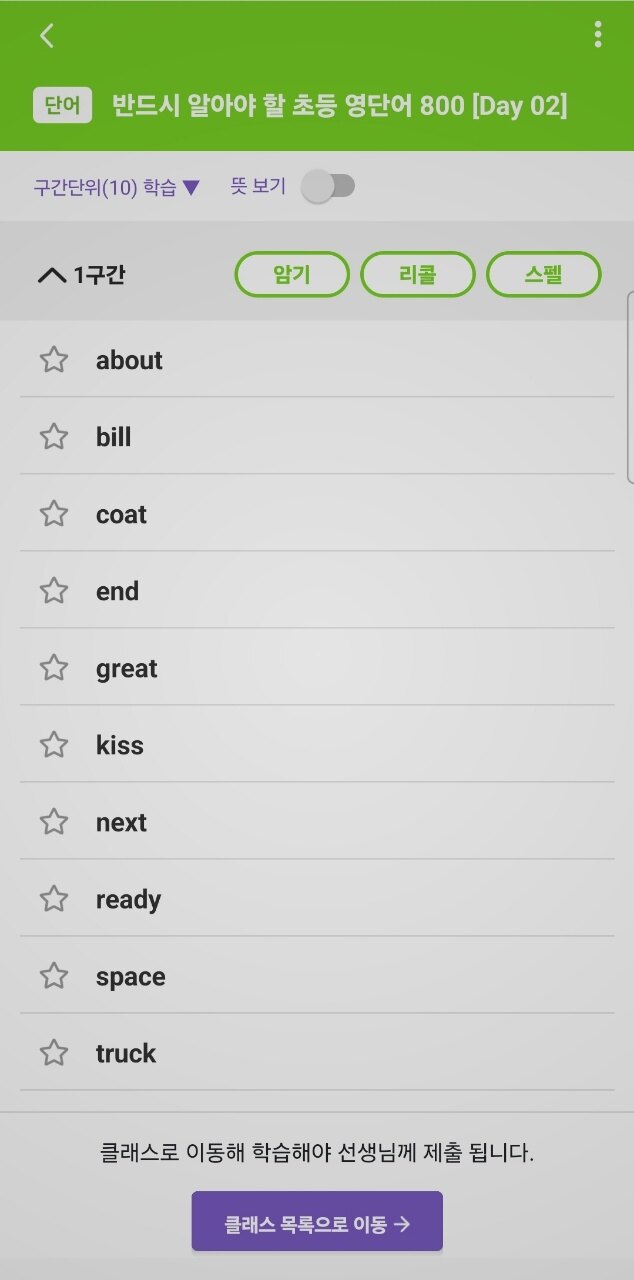Screen dimensions: 634x1280
Task: Star the word "space"
Action: [x=54, y=976]
